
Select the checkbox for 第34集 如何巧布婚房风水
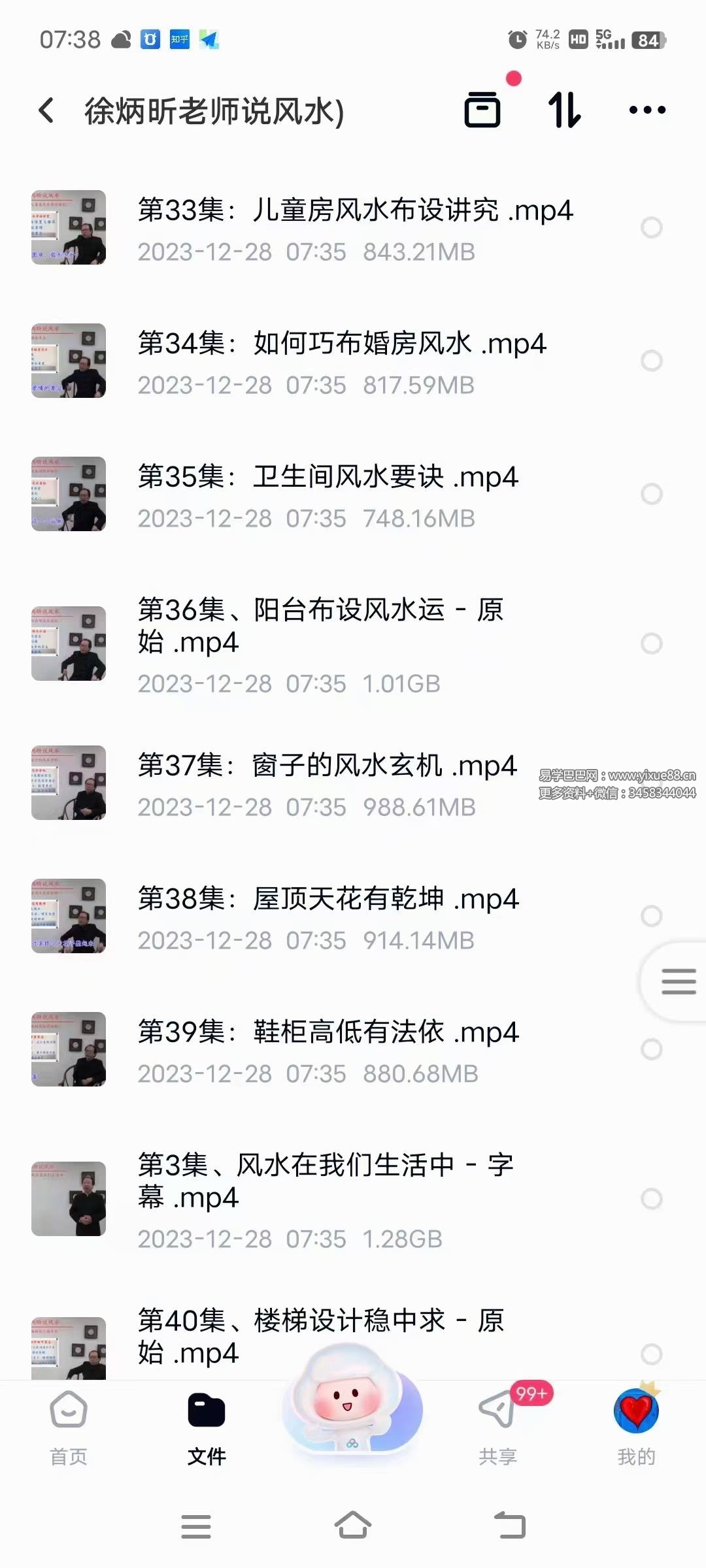651,361
